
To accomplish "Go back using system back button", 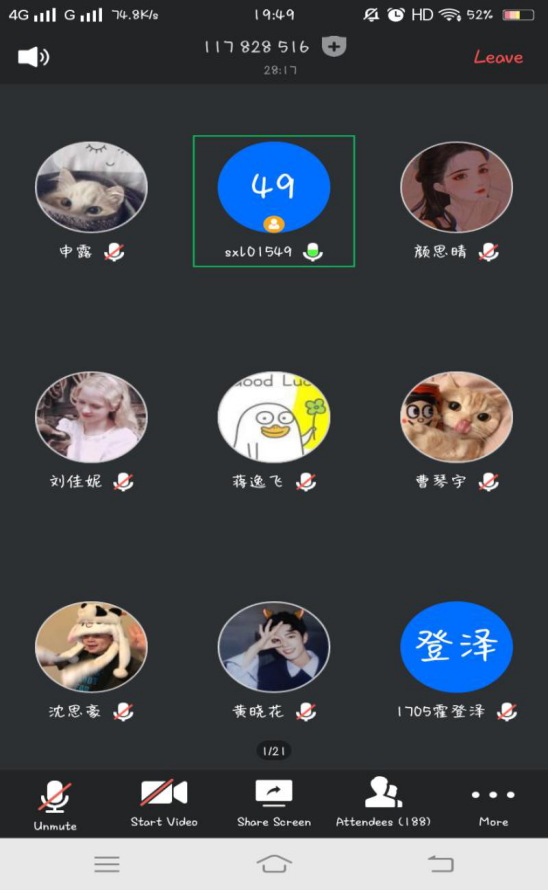I will coord(441,864).
